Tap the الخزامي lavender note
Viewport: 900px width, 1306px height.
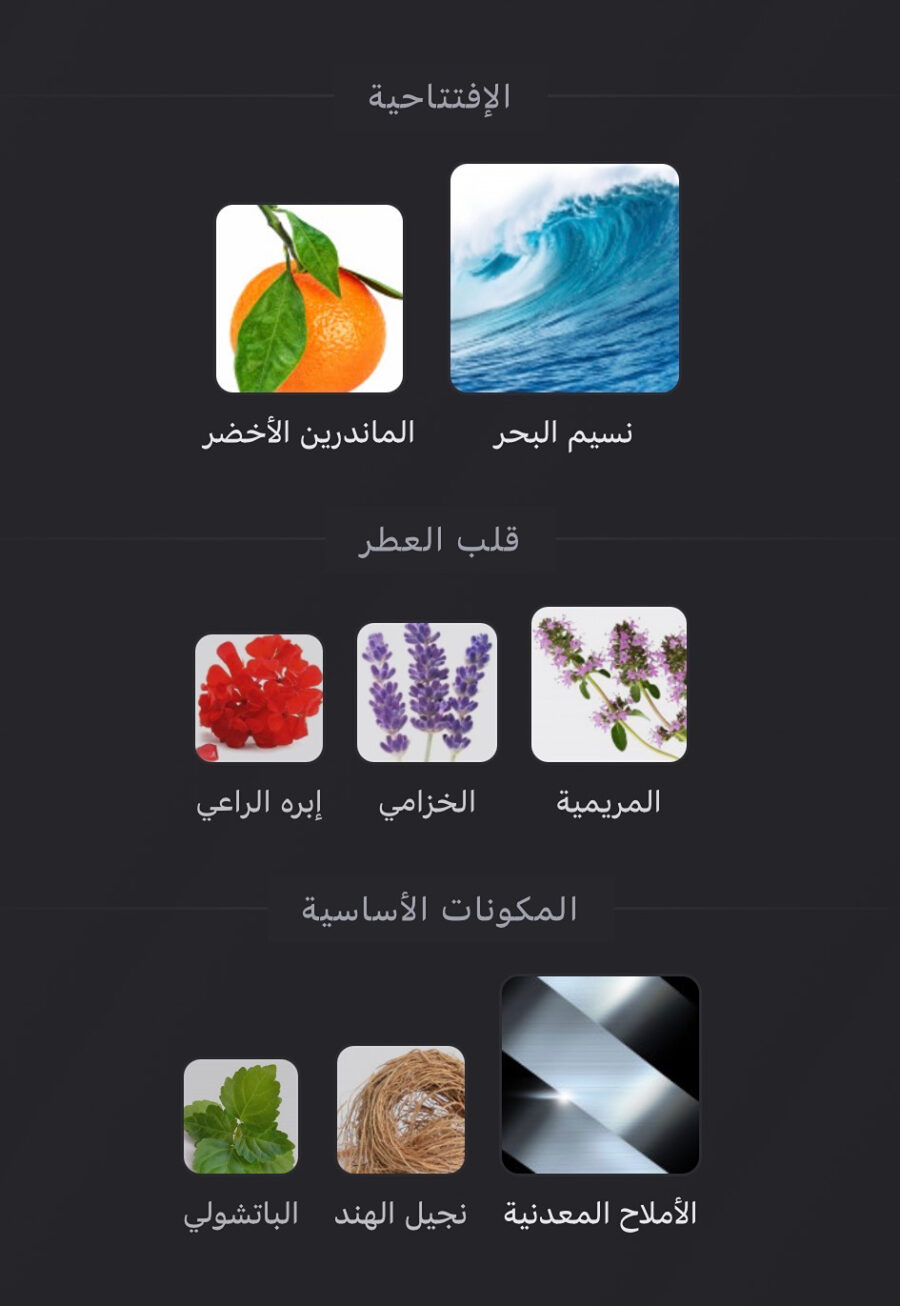click(x=427, y=692)
